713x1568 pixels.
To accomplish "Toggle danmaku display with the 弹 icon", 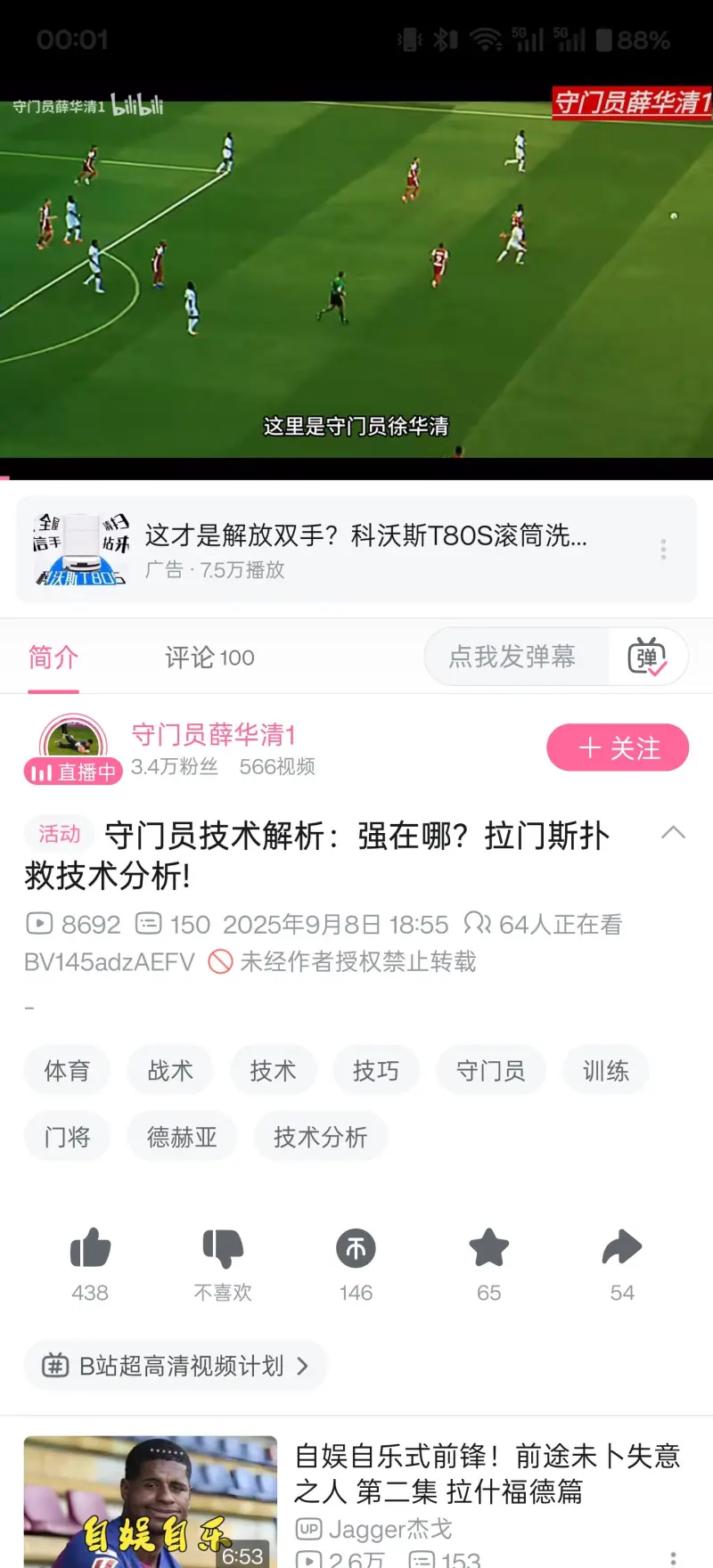I will pyautogui.click(x=647, y=657).
